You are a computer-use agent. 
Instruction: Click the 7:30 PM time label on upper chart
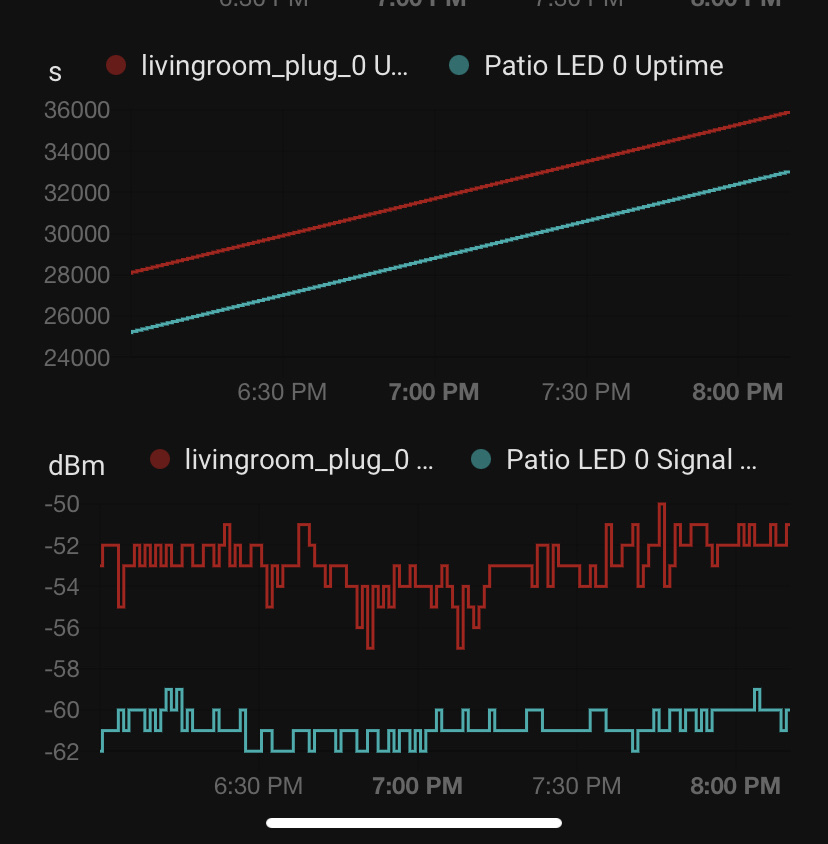[585, 392]
